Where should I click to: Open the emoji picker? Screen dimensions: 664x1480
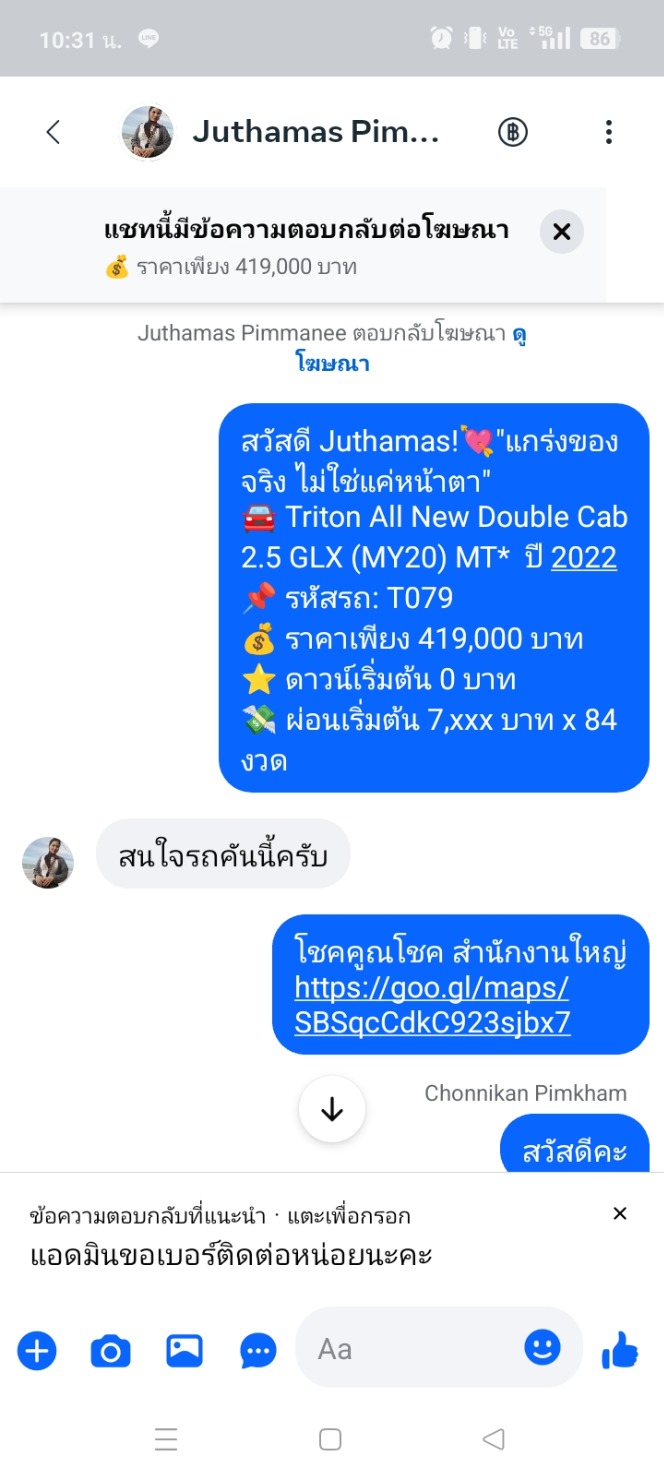(542, 1348)
